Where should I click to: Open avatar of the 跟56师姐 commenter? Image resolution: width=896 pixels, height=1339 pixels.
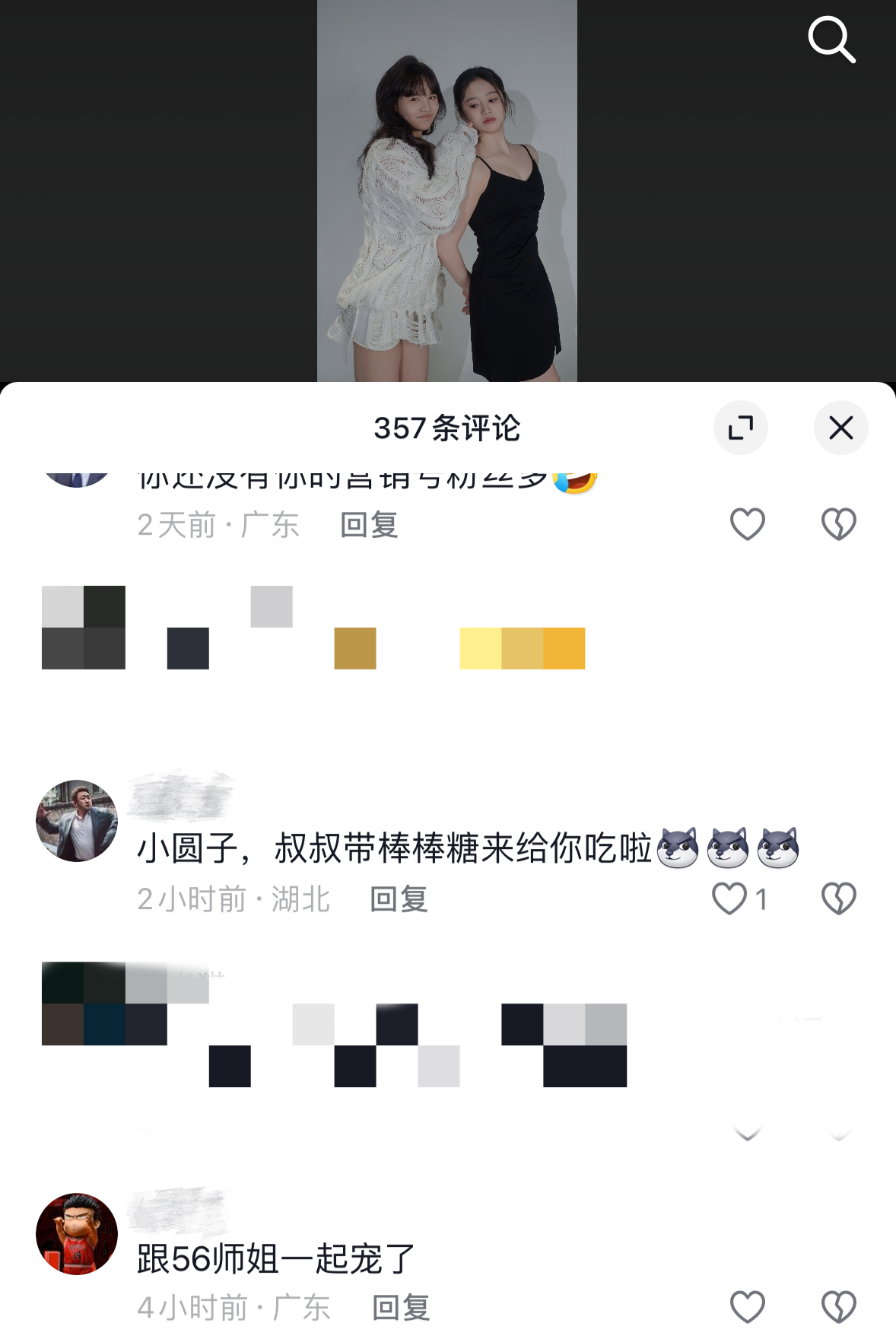coord(77,1233)
